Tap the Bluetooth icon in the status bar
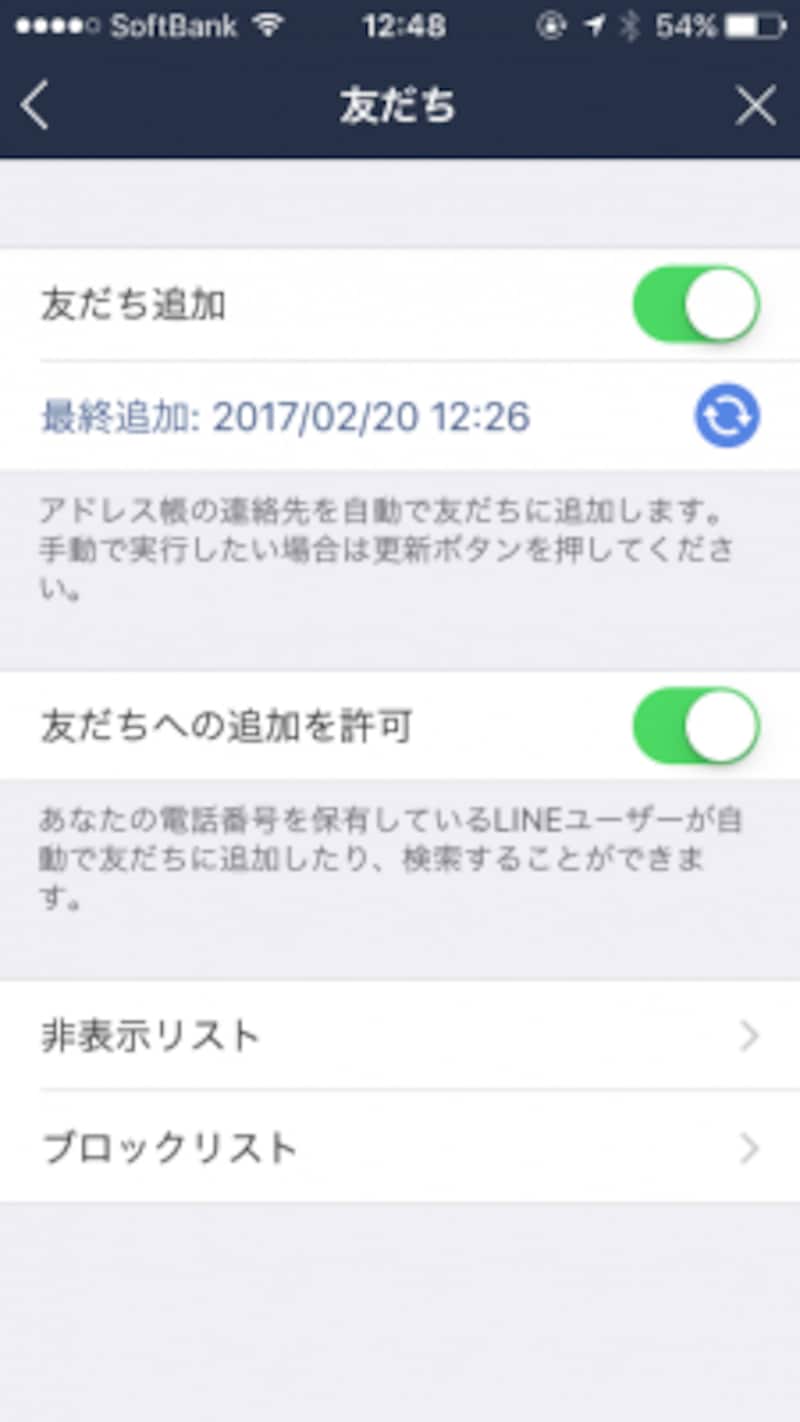 [x=629, y=24]
